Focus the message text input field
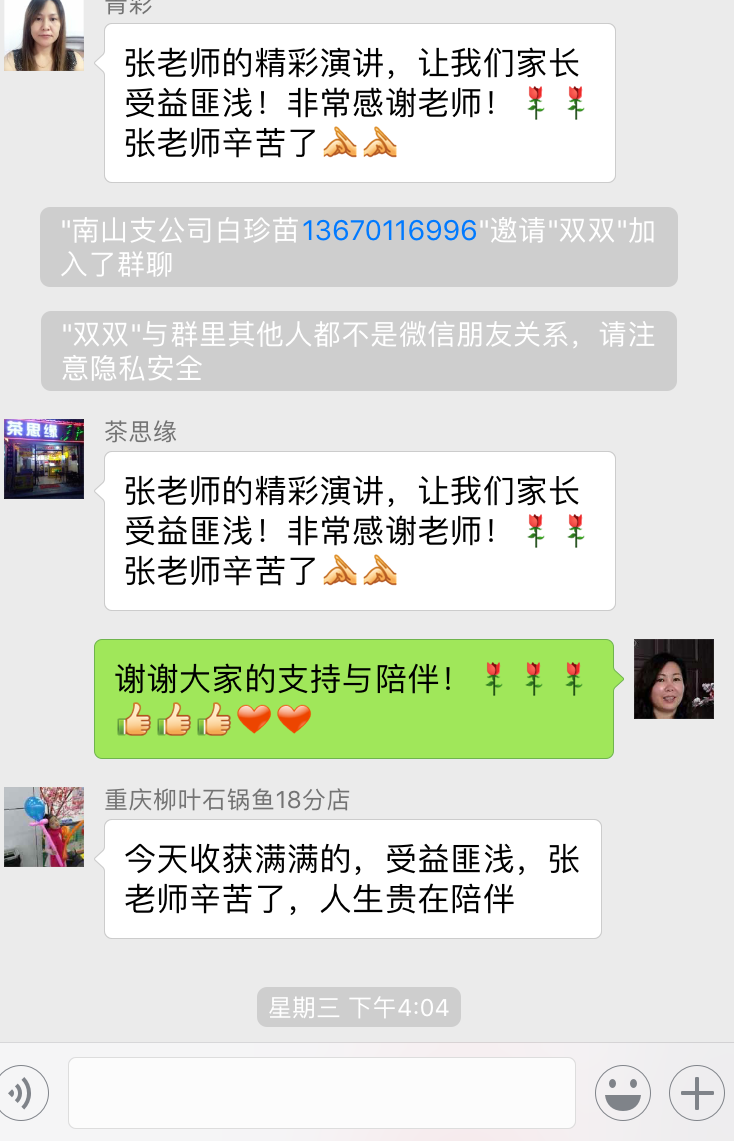Screen dimensions: 734x1141 click(x=321, y=1093)
